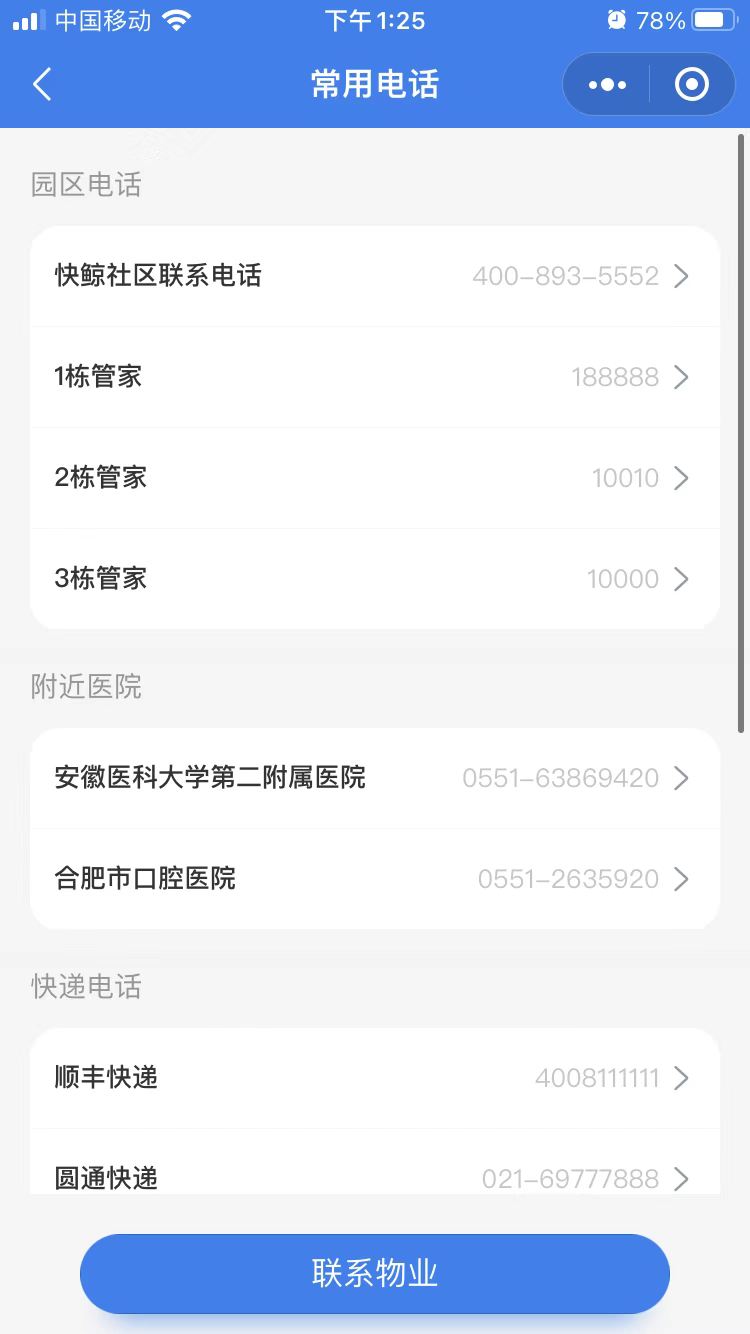Open the 圆通快递 phone row
The height and width of the screenshot is (1334, 750).
[x=375, y=1162]
